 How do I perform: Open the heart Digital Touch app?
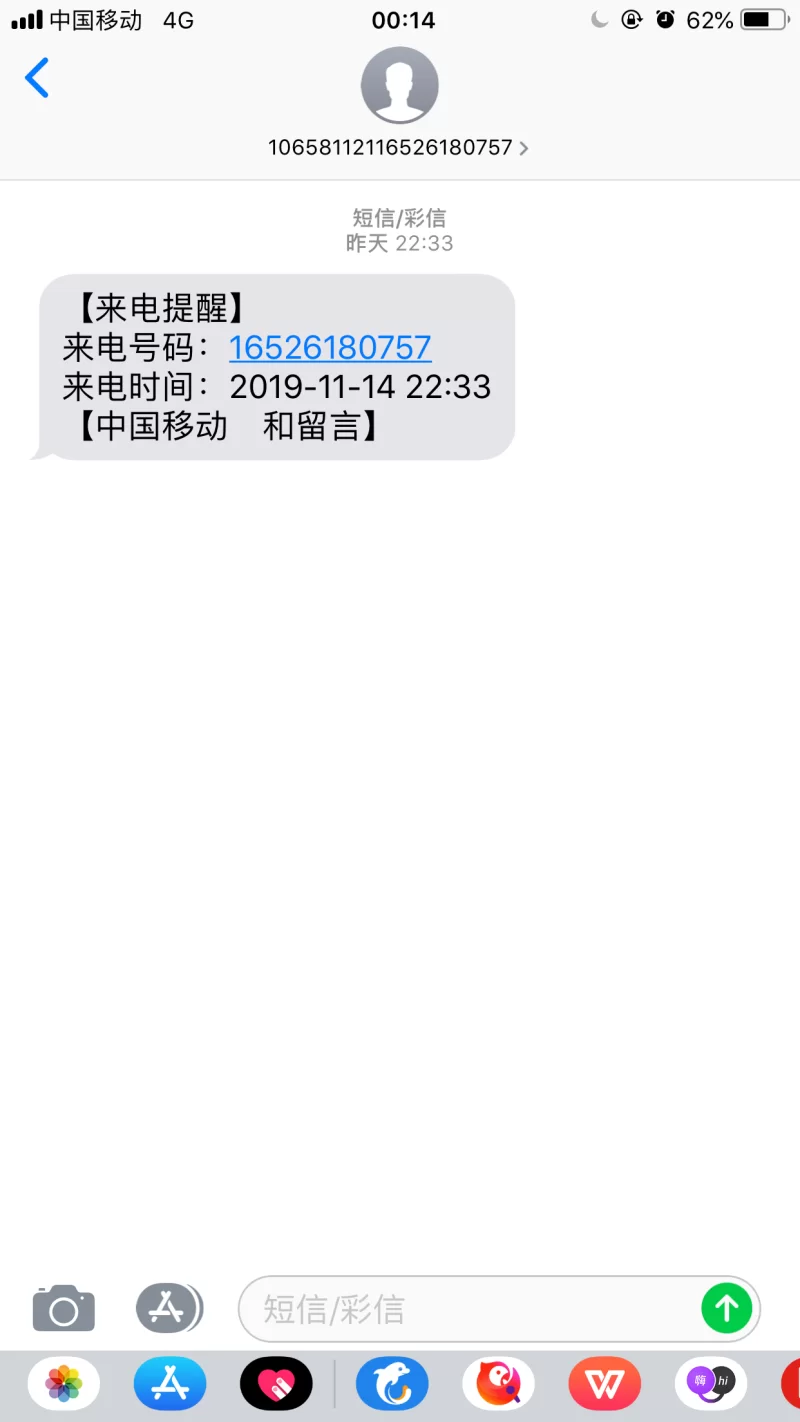point(276,1384)
